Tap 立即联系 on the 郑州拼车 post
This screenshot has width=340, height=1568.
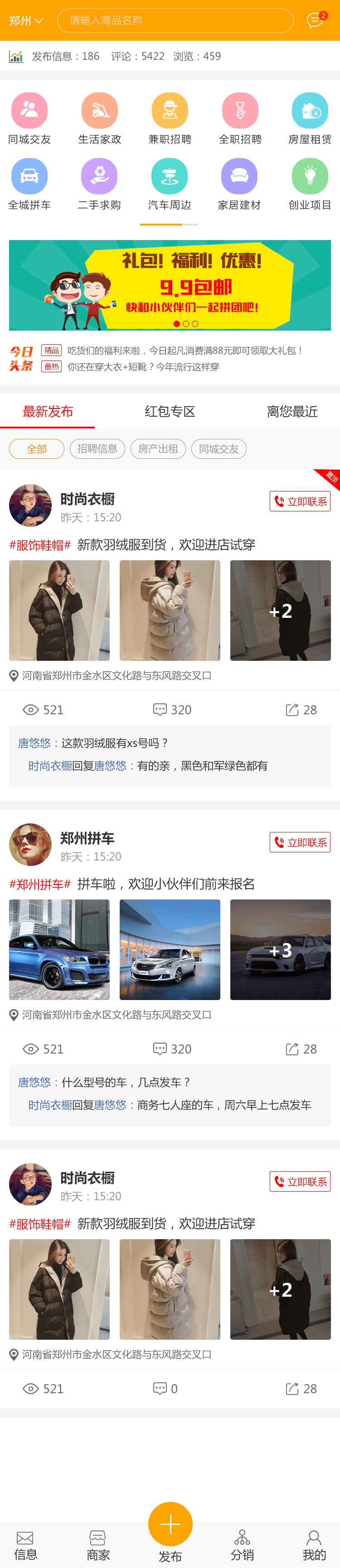tap(300, 842)
